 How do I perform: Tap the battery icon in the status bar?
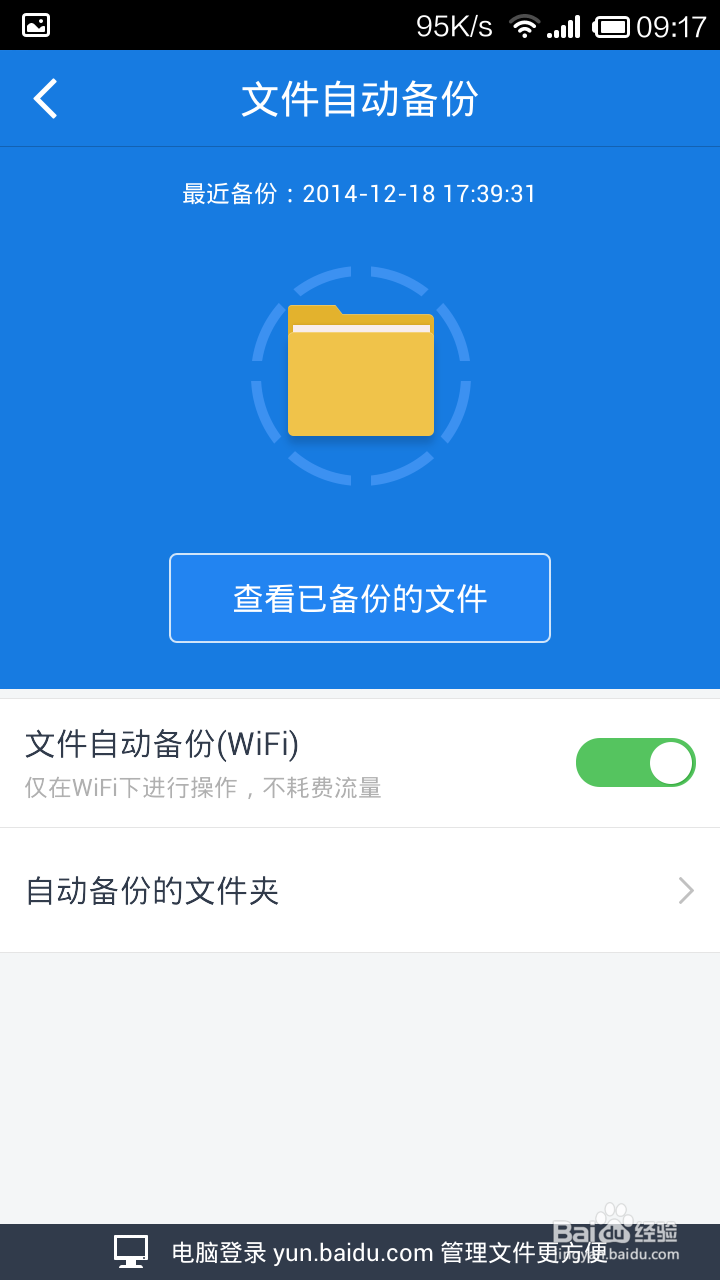[612, 25]
